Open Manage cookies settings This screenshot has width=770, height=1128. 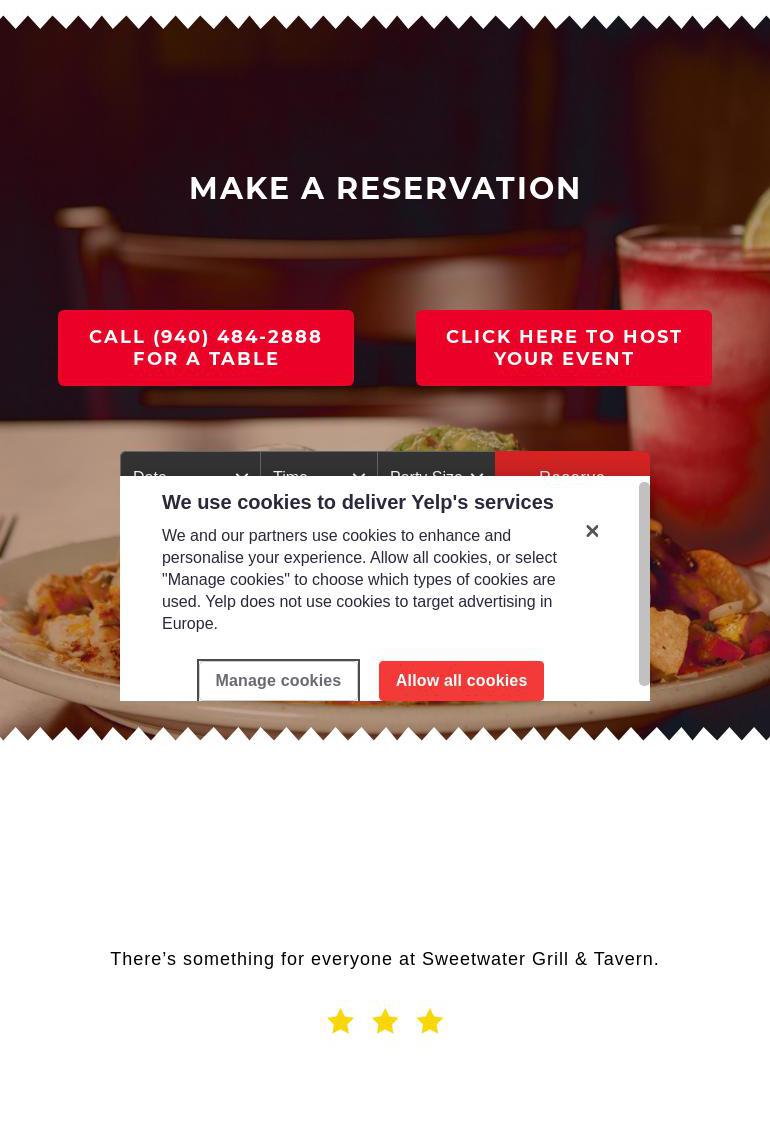(x=278, y=681)
